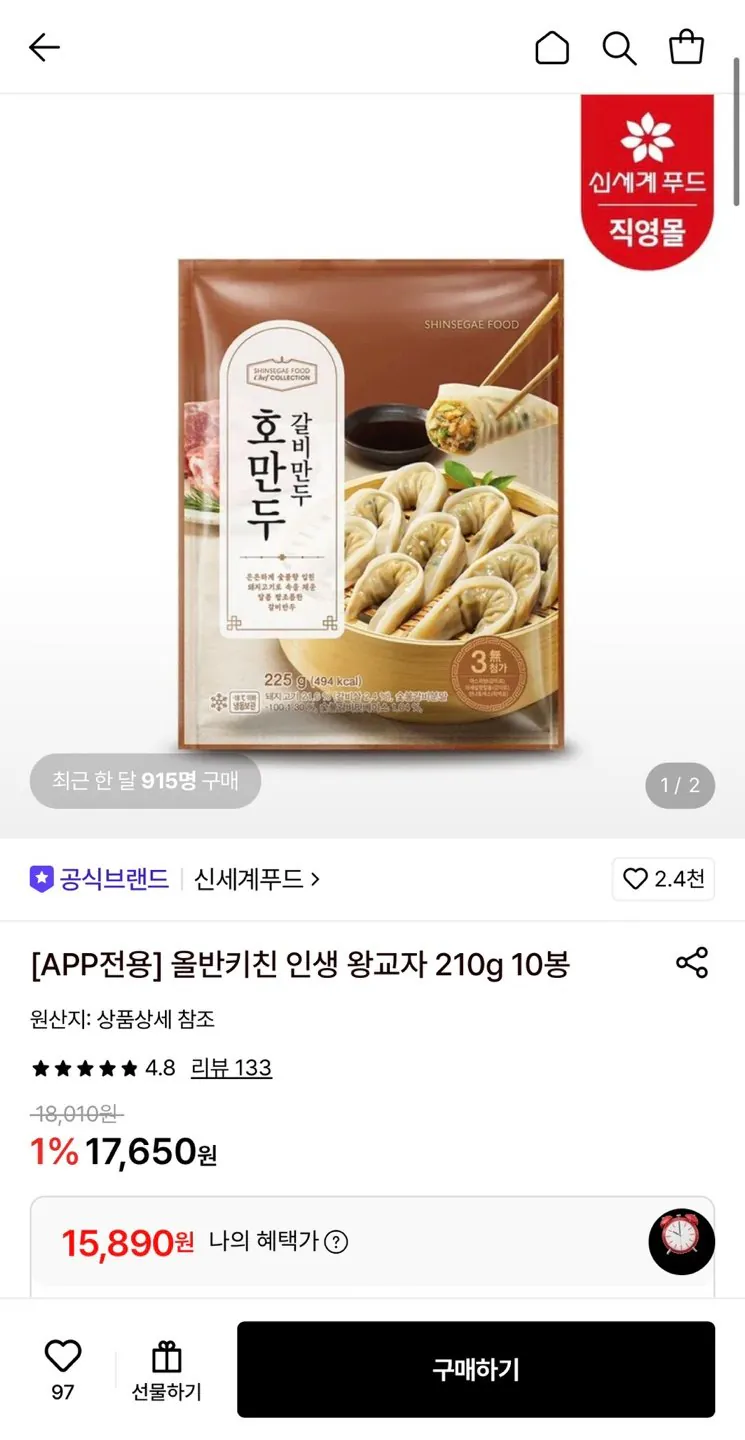Like the product with heart 97

63,1370
